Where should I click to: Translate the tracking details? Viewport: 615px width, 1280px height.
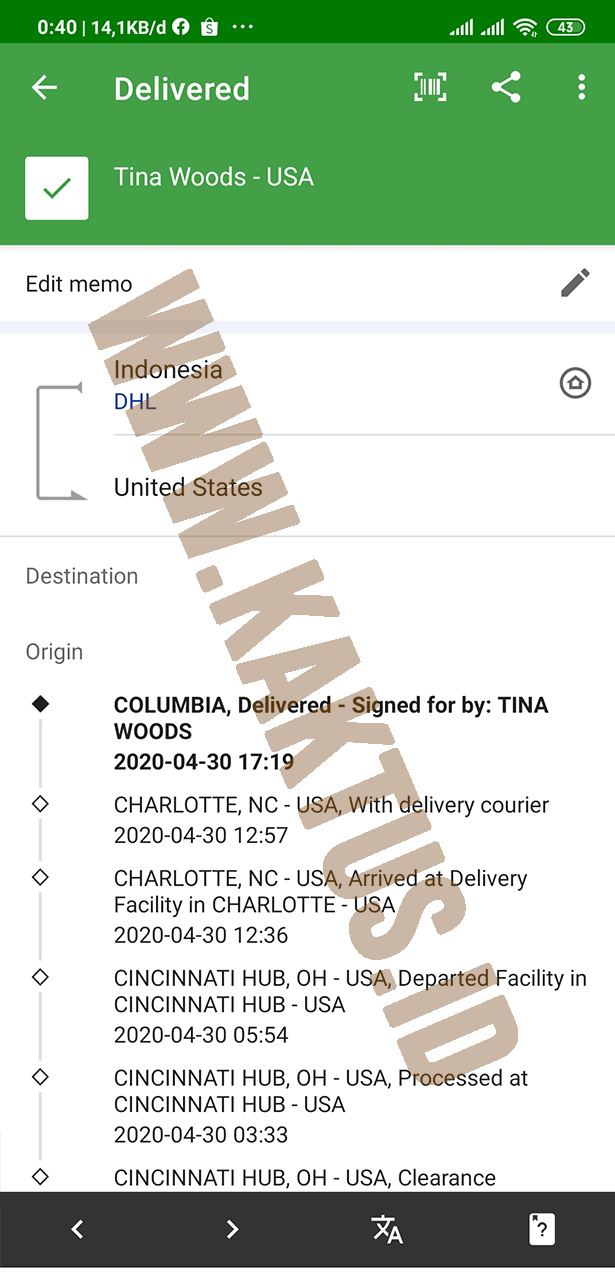pos(387,1230)
